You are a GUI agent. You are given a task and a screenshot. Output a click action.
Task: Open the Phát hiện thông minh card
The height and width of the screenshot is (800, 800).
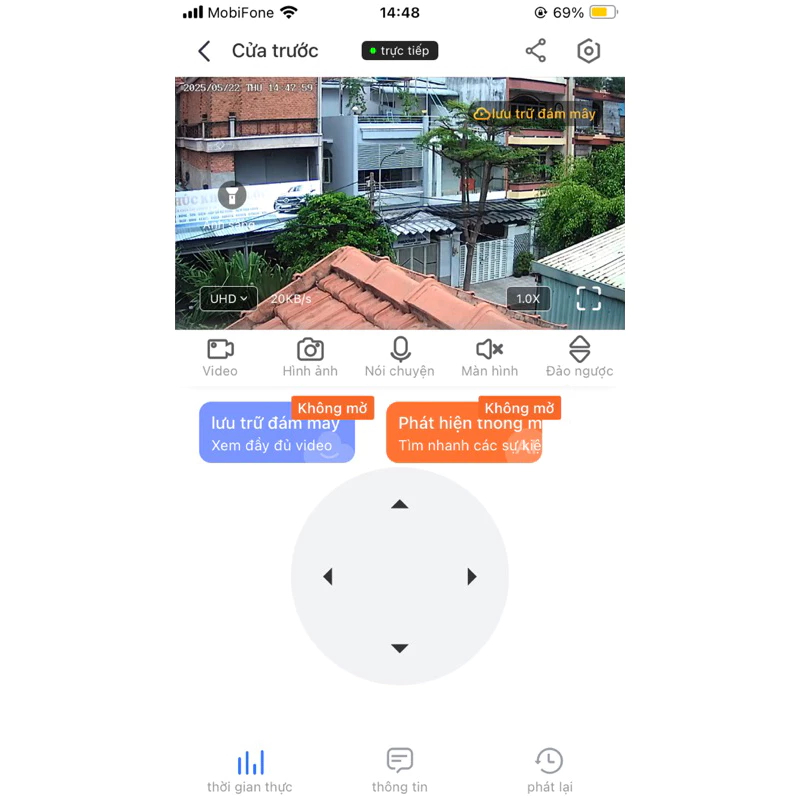coord(464,433)
